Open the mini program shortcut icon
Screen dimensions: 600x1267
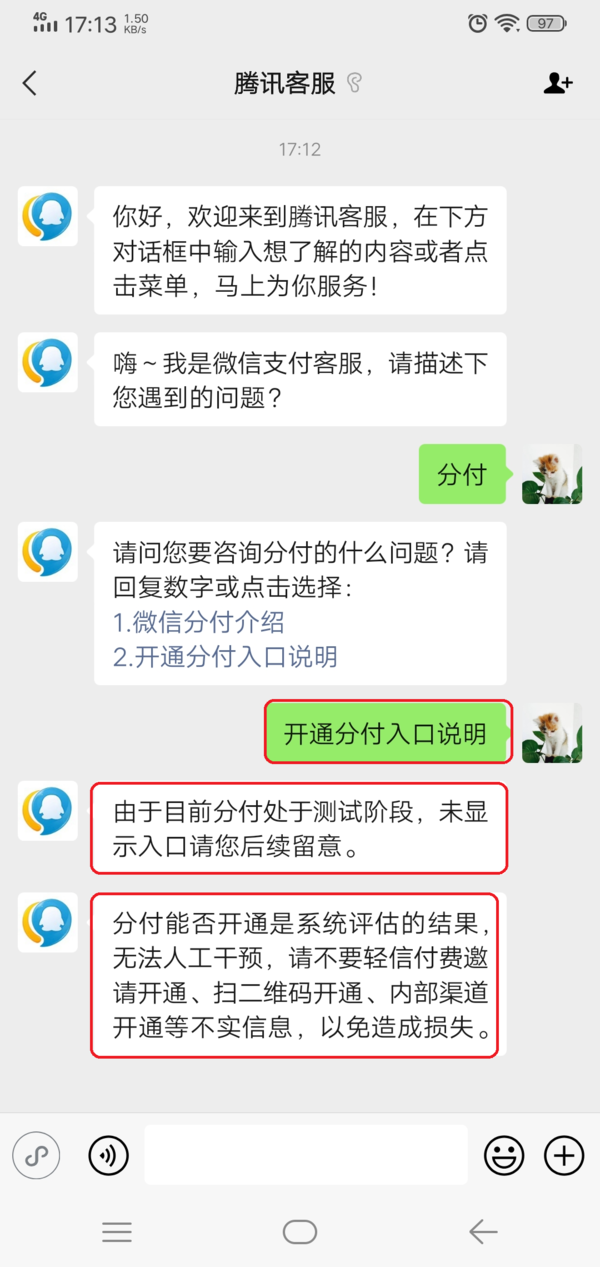pyautogui.click(x=37, y=1156)
